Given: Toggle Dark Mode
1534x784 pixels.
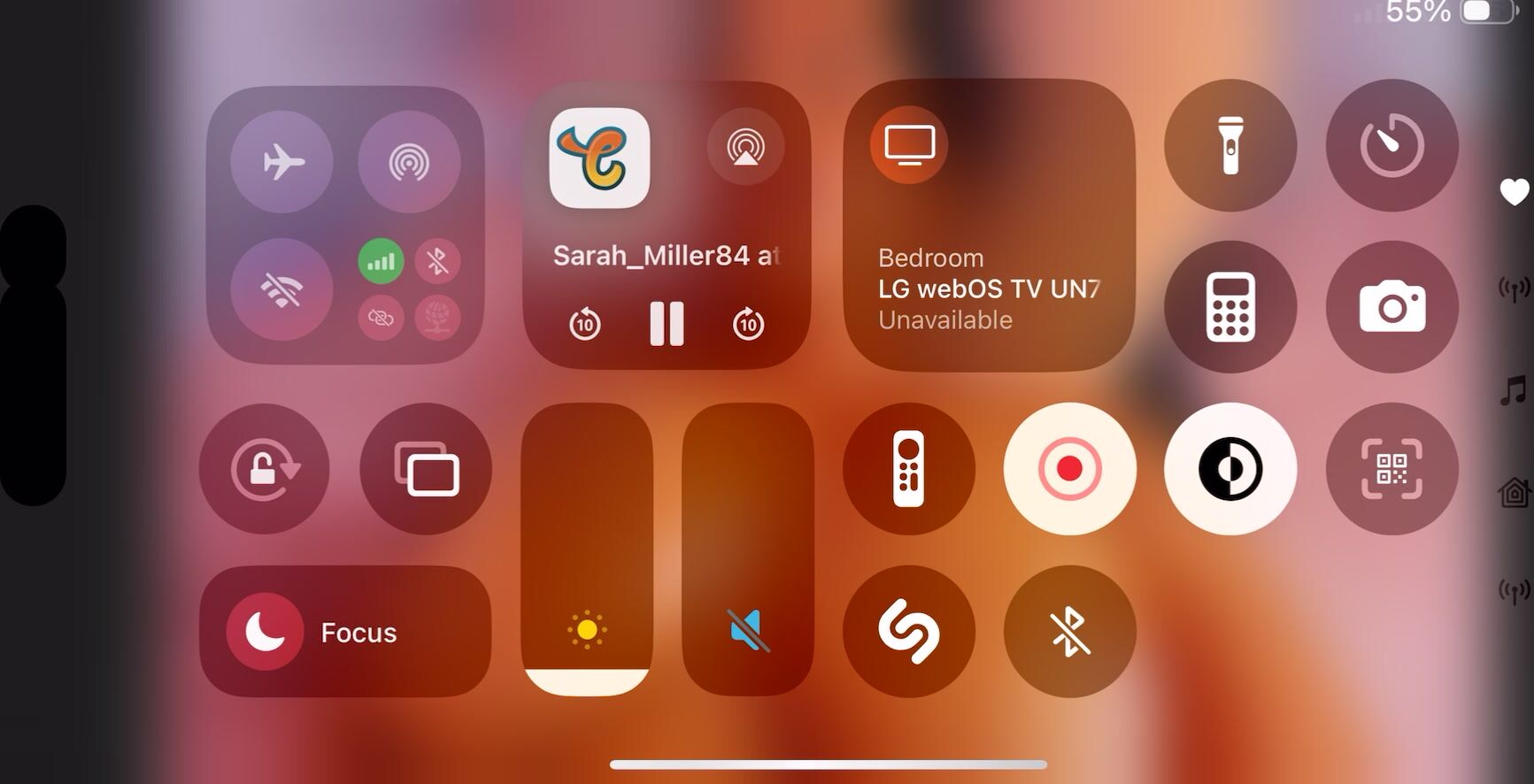Looking at the screenshot, I should coord(1230,469).
